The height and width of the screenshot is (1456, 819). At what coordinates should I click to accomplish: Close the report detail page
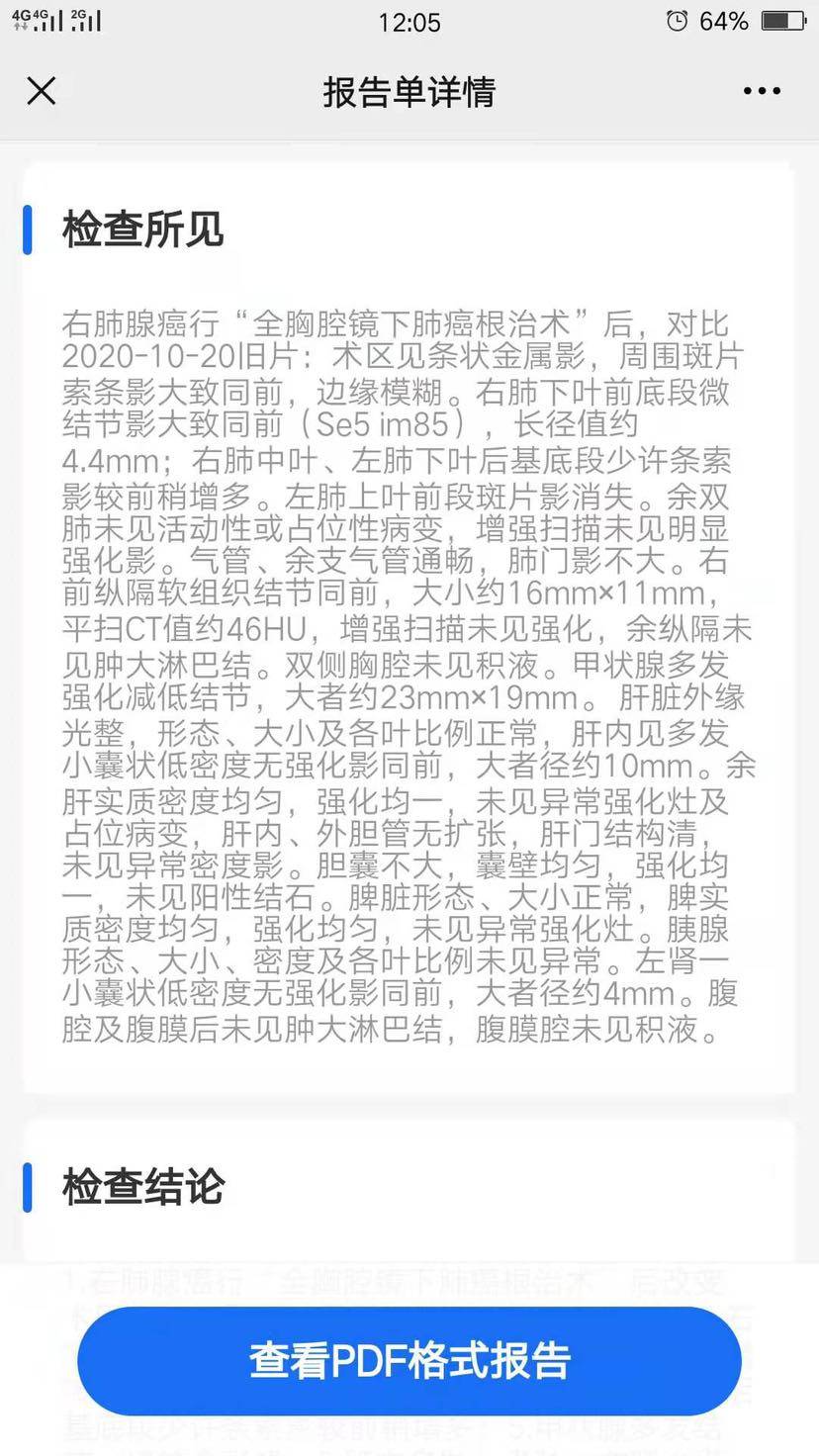coord(41,92)
